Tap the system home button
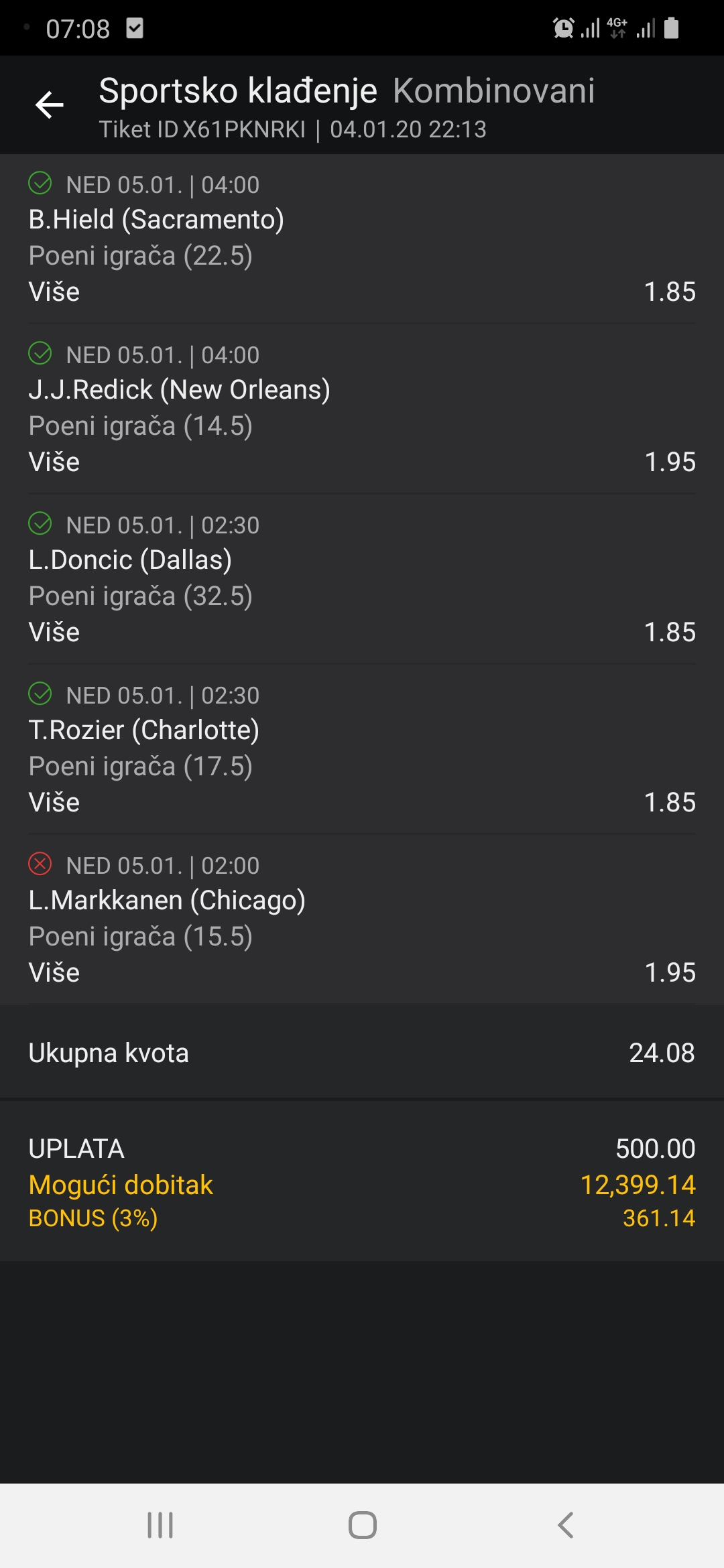Image resolution: width=724 pixels, height=1568 pixels. 362,1525
